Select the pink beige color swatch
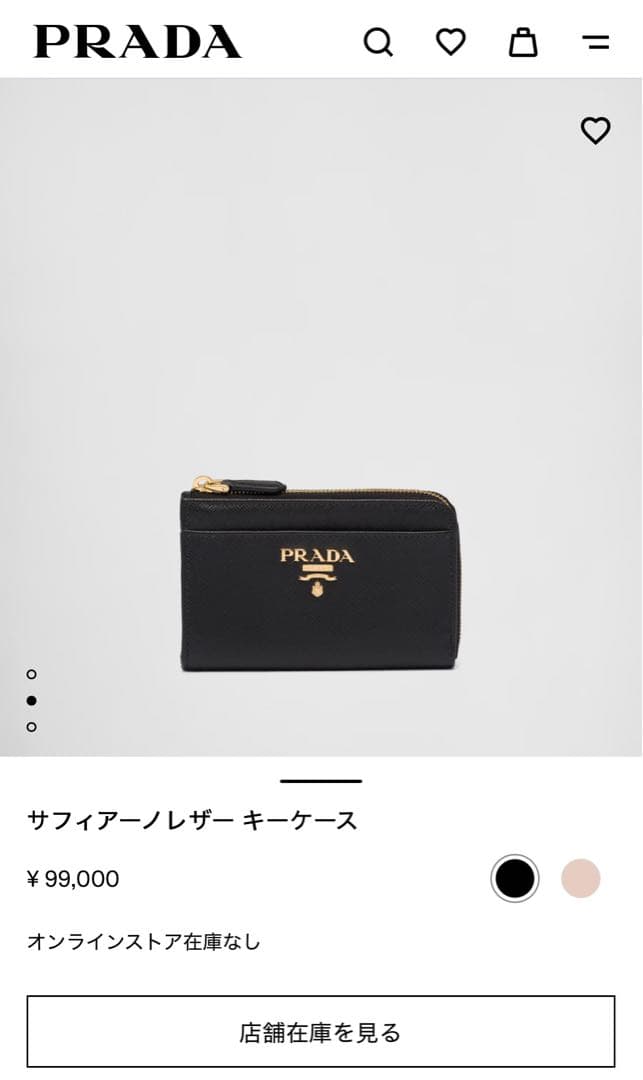The image size is (643, 1080). click(x=580, y=879)
